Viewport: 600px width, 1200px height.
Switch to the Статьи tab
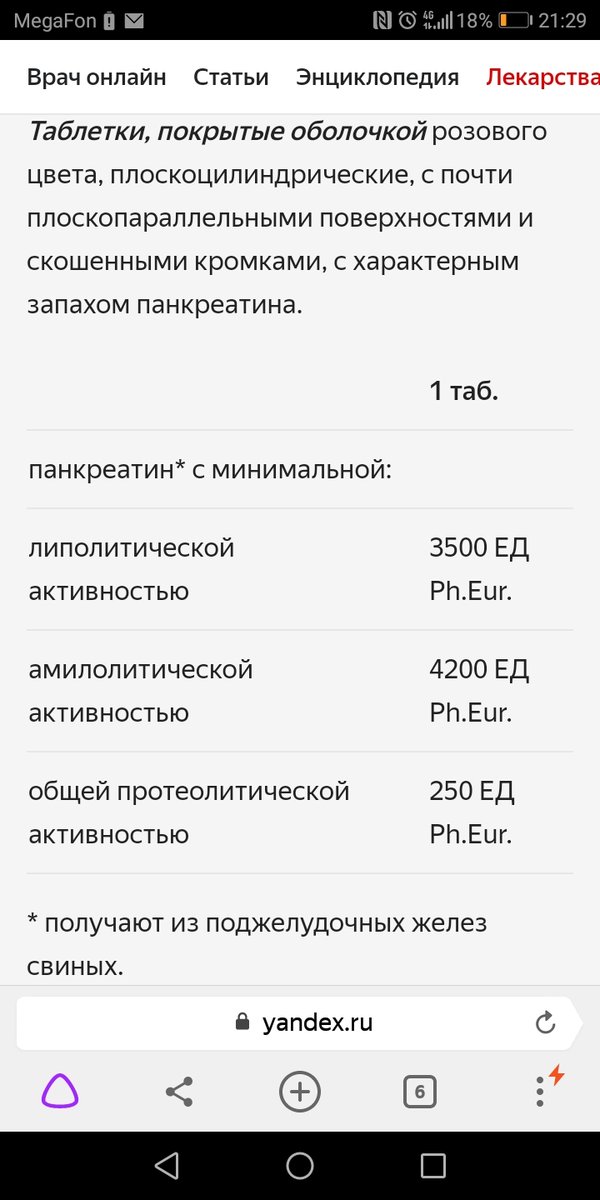[x=231, y=77]
